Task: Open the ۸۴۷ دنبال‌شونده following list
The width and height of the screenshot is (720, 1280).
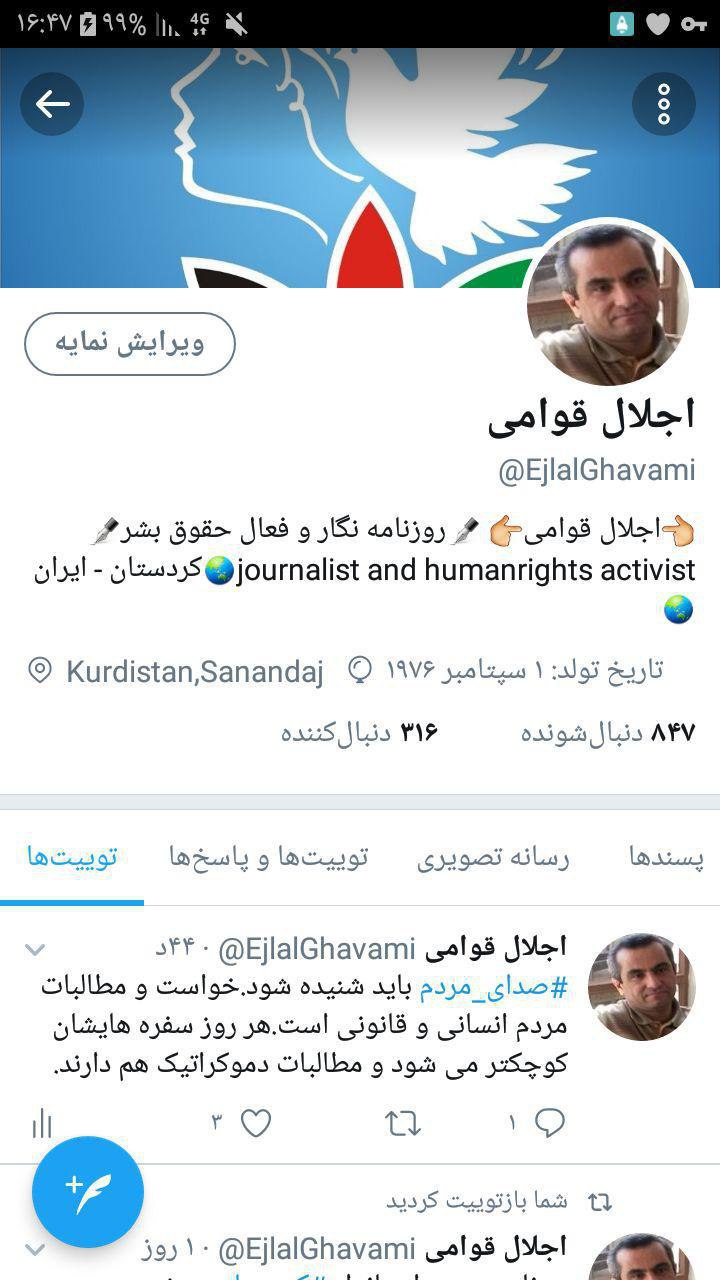Action: coord(607,733)
